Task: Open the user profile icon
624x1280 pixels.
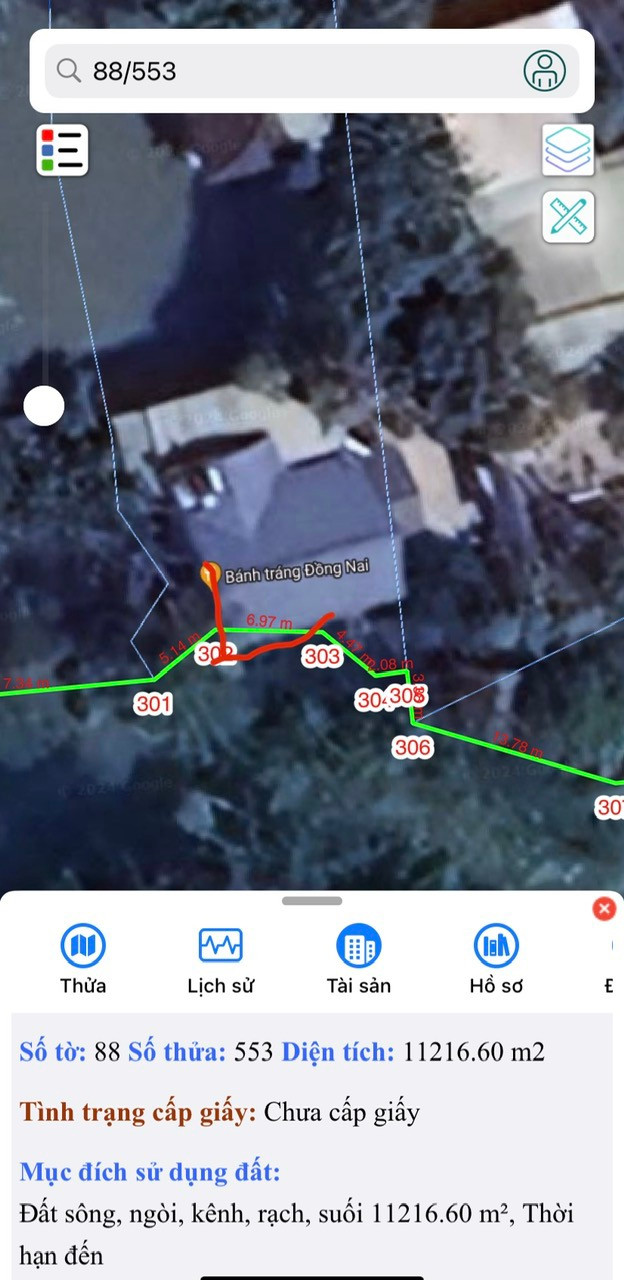Action: tap(545, 70)
